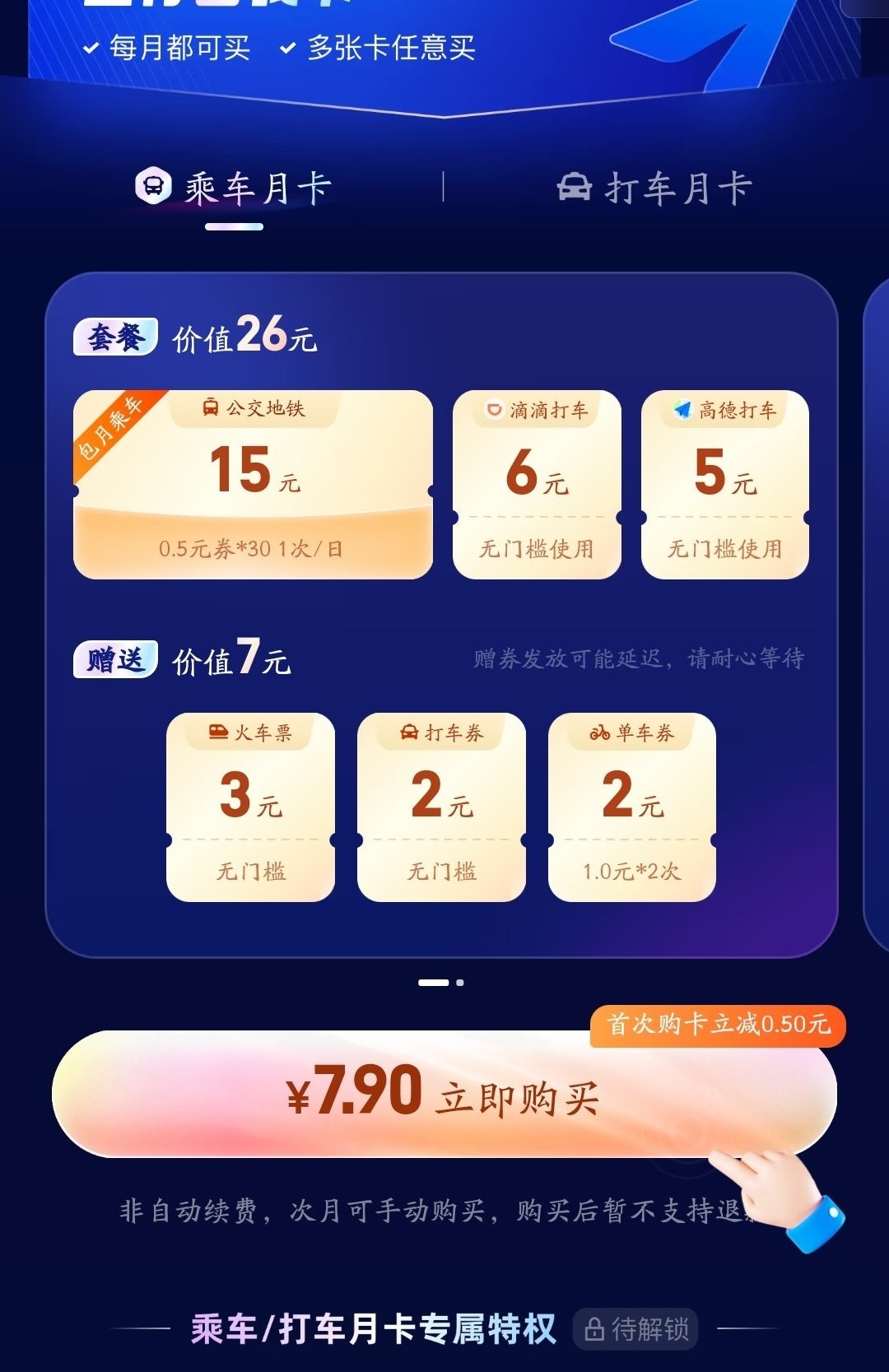Screen dimensions: 889x1372
Task: Tap the package page indicator dots
Action: [x=441, y=982]
